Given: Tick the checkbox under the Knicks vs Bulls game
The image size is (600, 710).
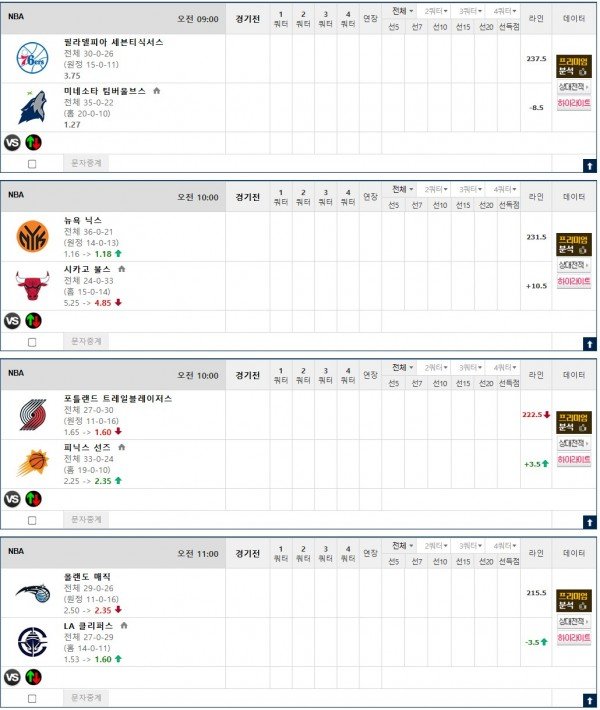Looking at the screenshot, I should pos(32,342).
